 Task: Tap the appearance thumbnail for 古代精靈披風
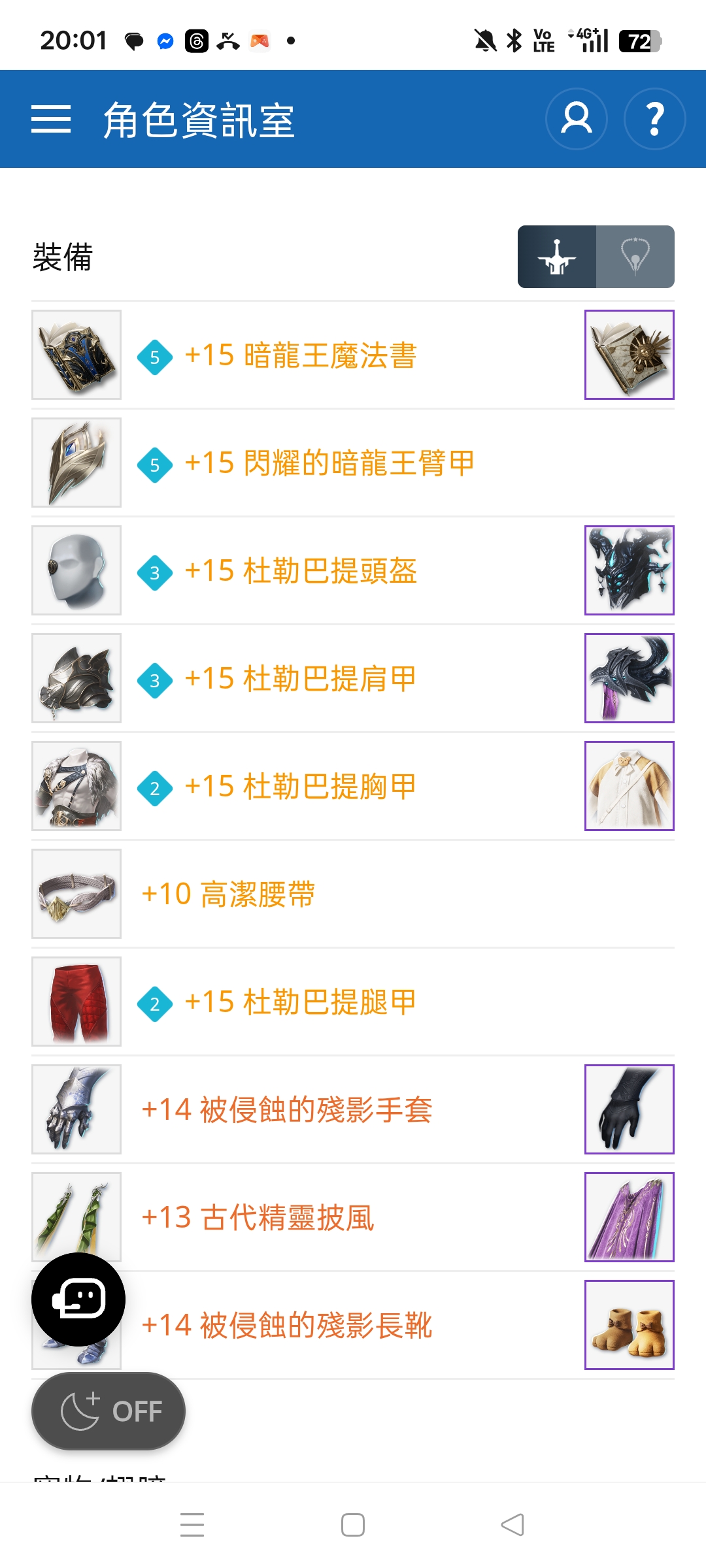[x=629, y=1217]
